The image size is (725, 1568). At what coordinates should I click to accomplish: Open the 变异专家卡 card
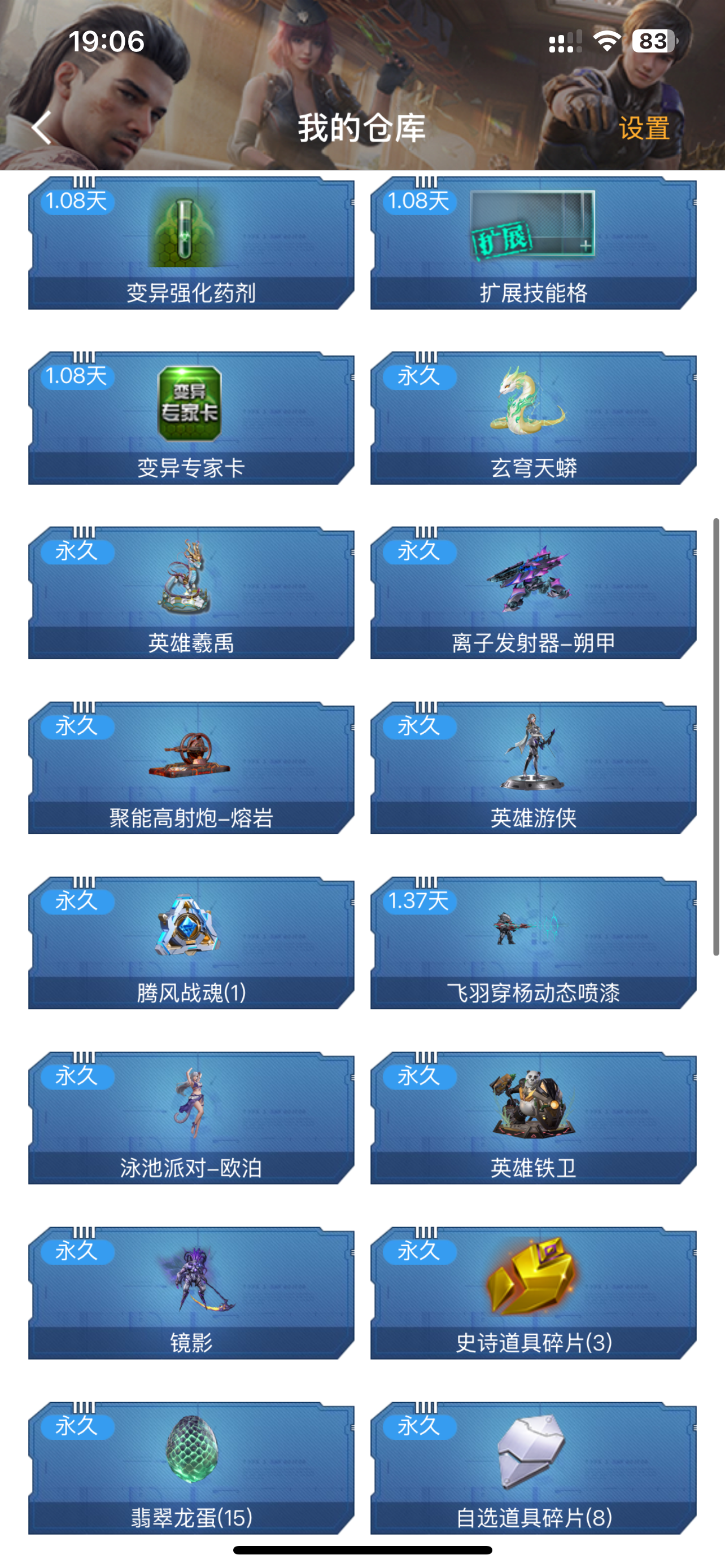coord(191,418)
